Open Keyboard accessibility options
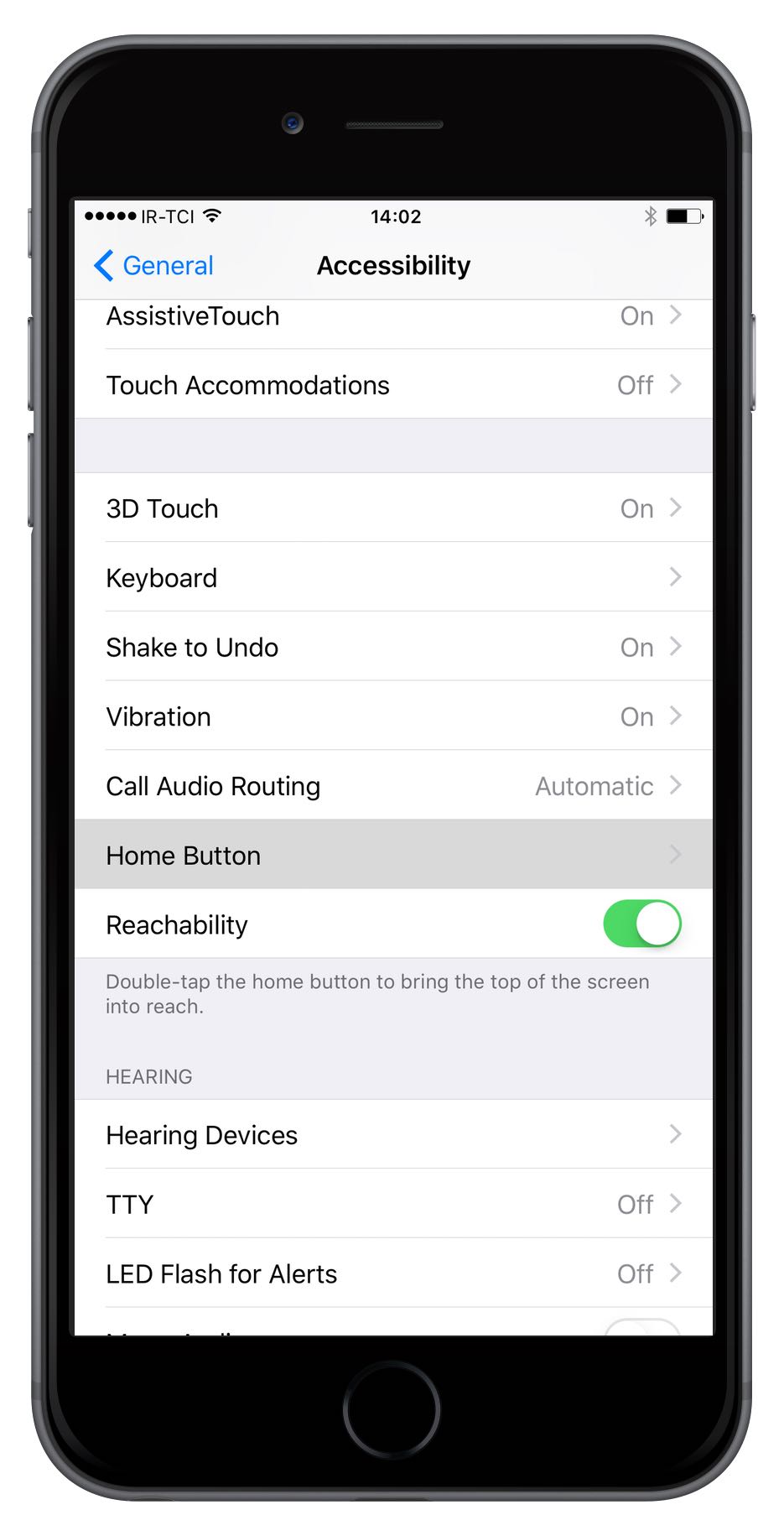The height and width of the screenshot is (1536, 784). pos(393,577)
